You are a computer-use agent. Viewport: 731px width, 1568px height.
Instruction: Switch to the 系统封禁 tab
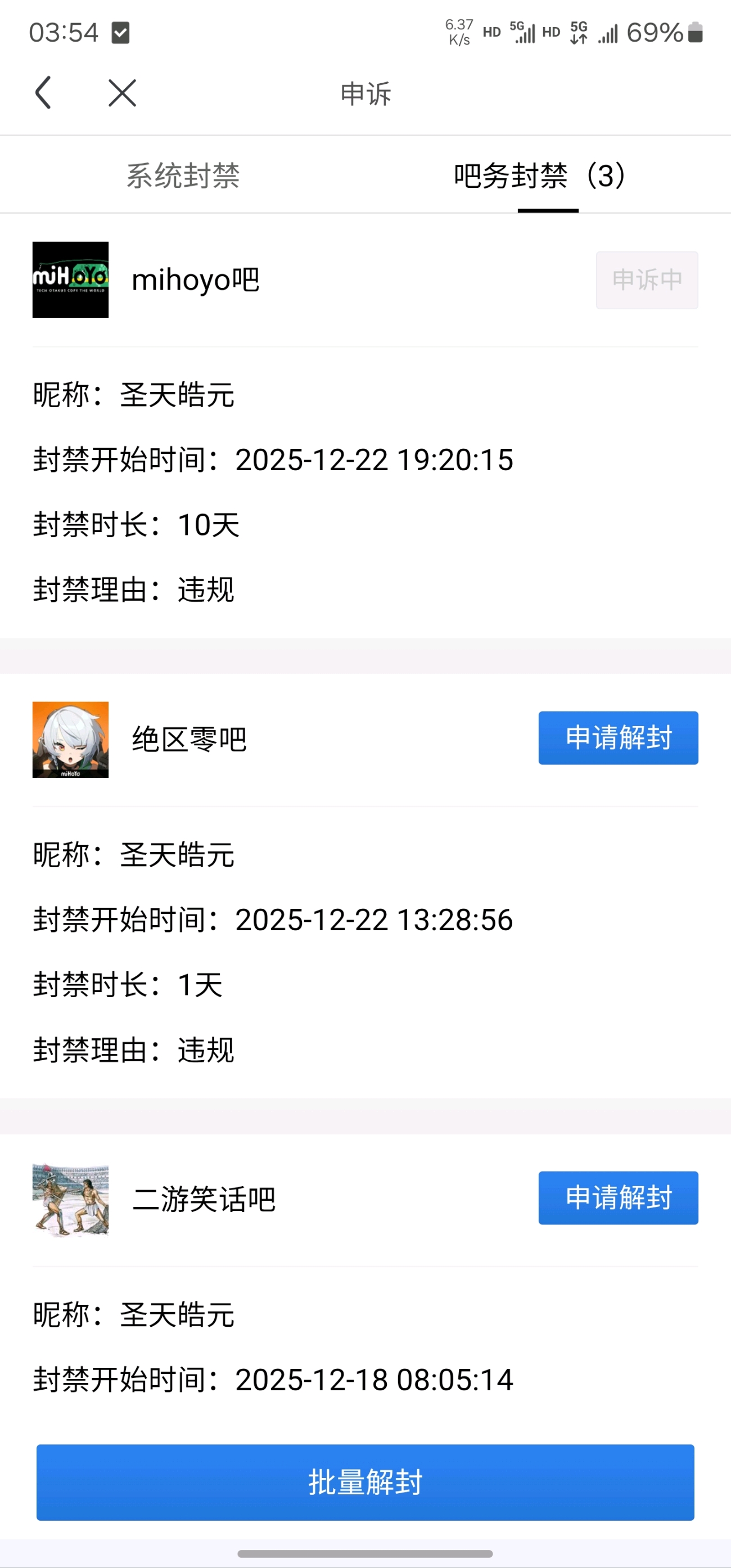coord(183,176)
